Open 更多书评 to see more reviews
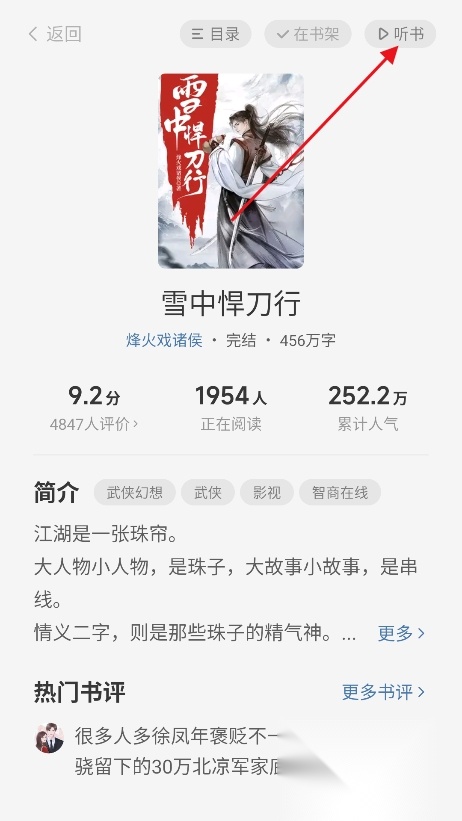 point(383,692)
